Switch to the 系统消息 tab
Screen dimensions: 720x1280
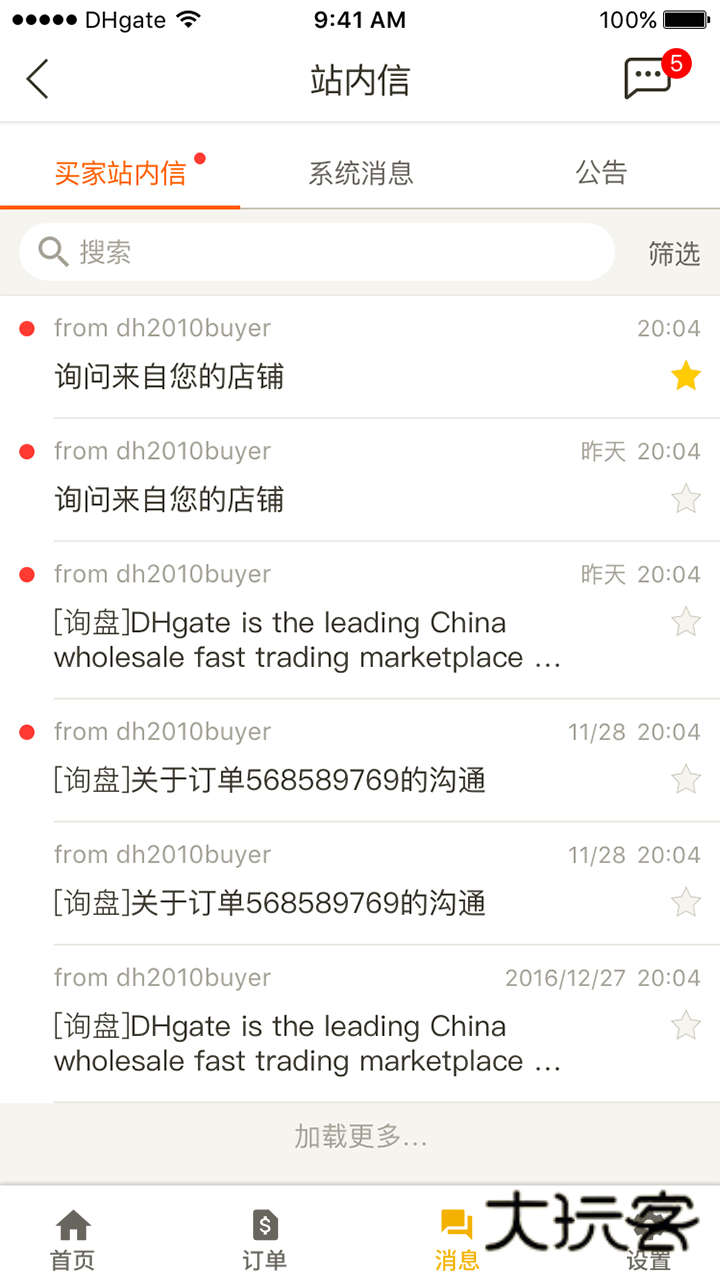(x=361, y=171)
